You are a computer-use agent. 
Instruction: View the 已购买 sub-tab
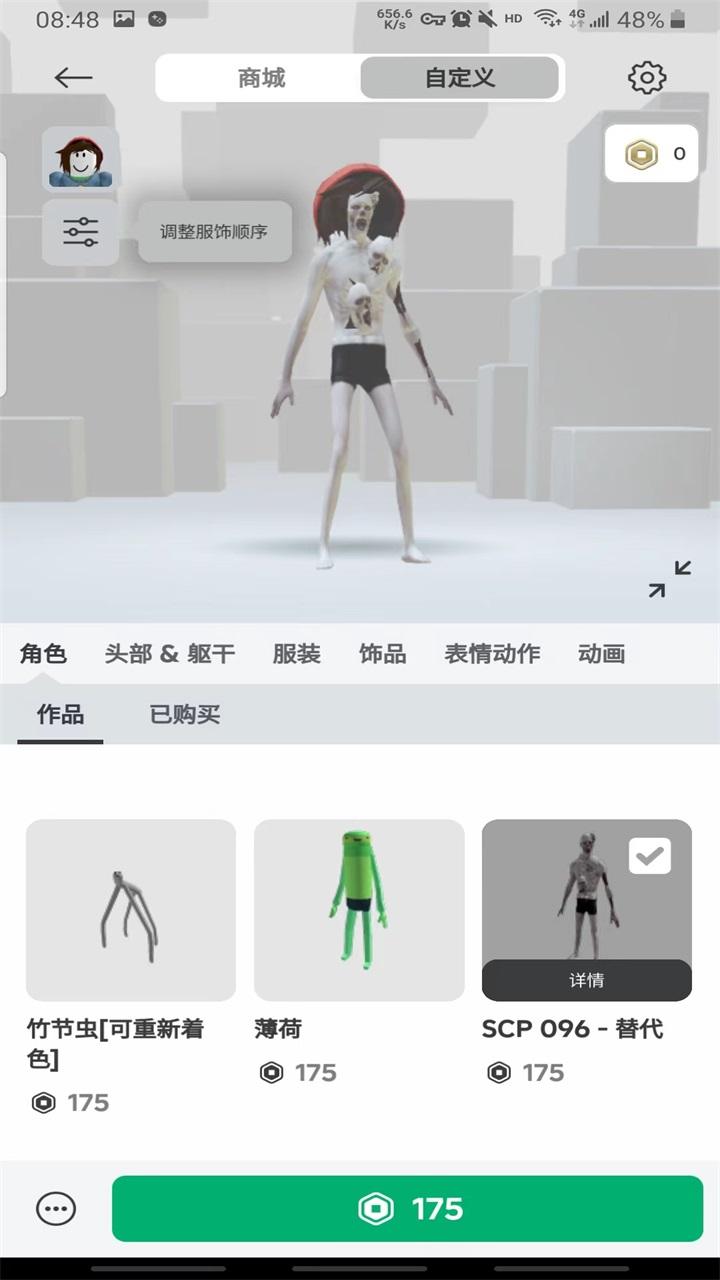pyautogui.click(x=185, y=715)
